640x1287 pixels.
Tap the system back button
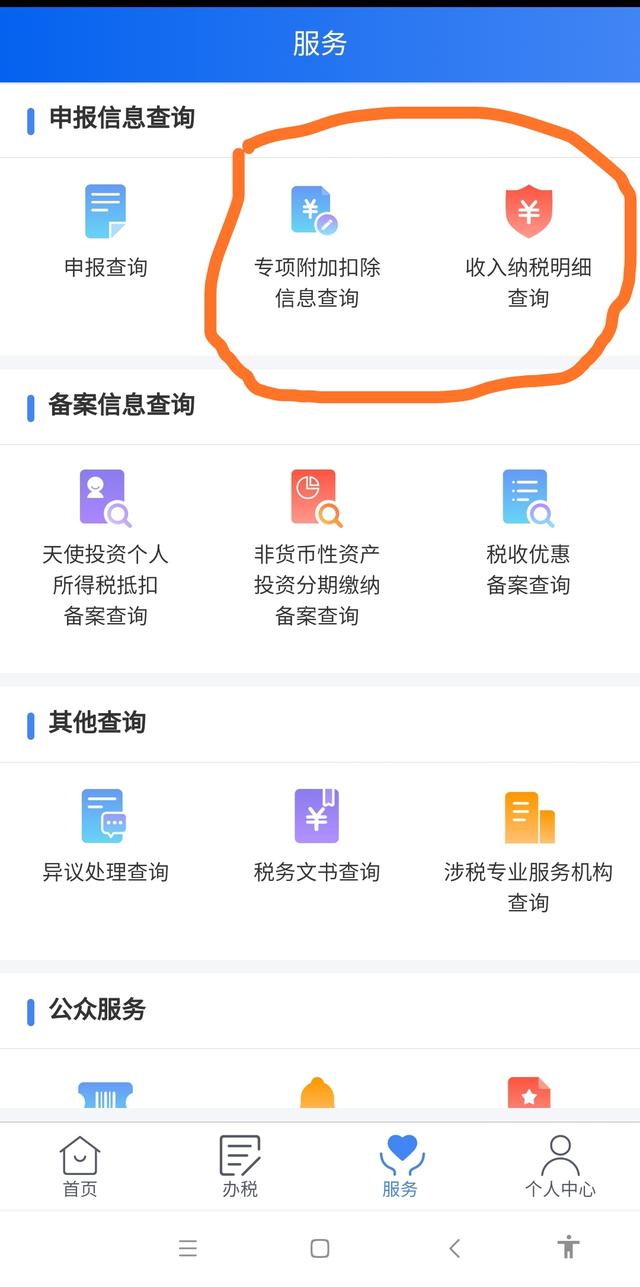click(x=455, y=1248)
